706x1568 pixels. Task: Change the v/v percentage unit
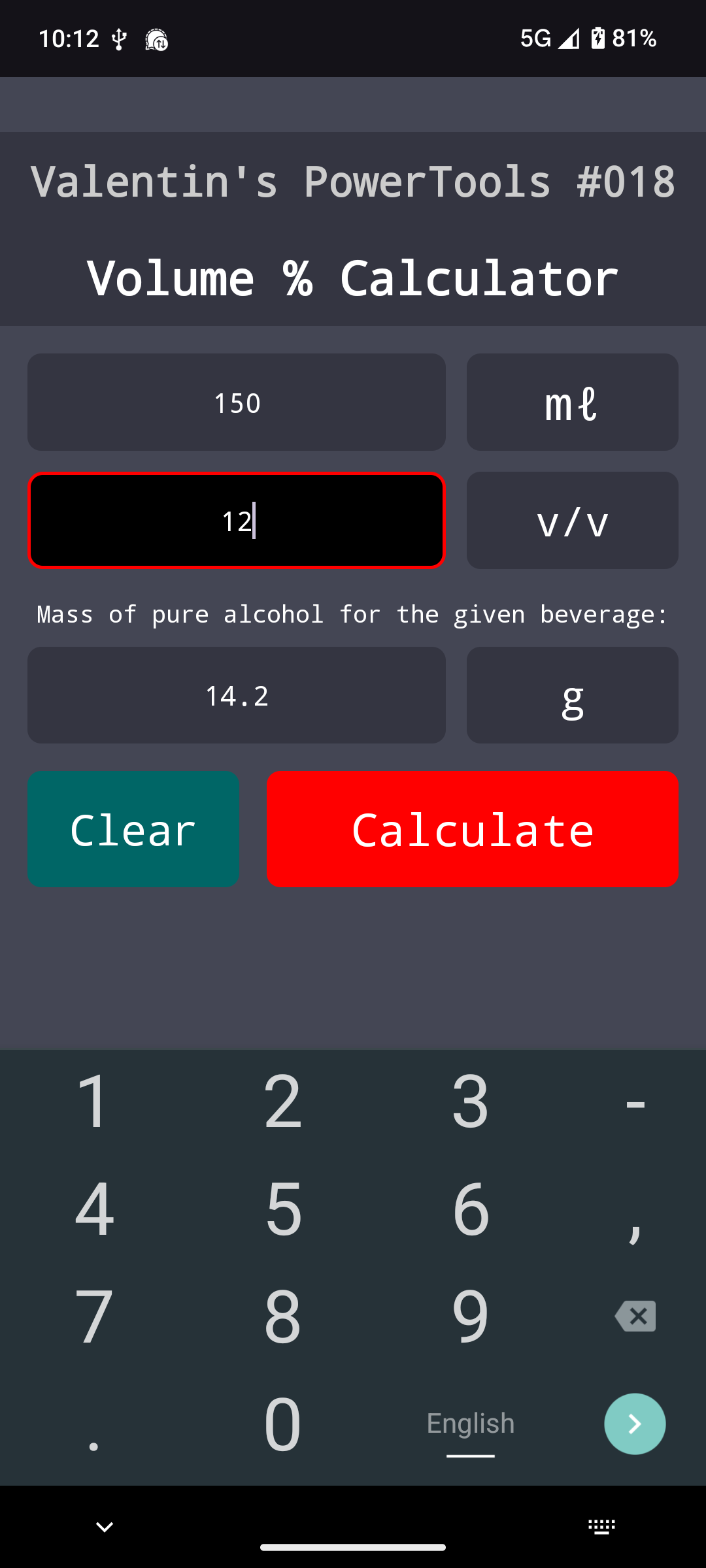pyautogui.click(x=573, y=521)
